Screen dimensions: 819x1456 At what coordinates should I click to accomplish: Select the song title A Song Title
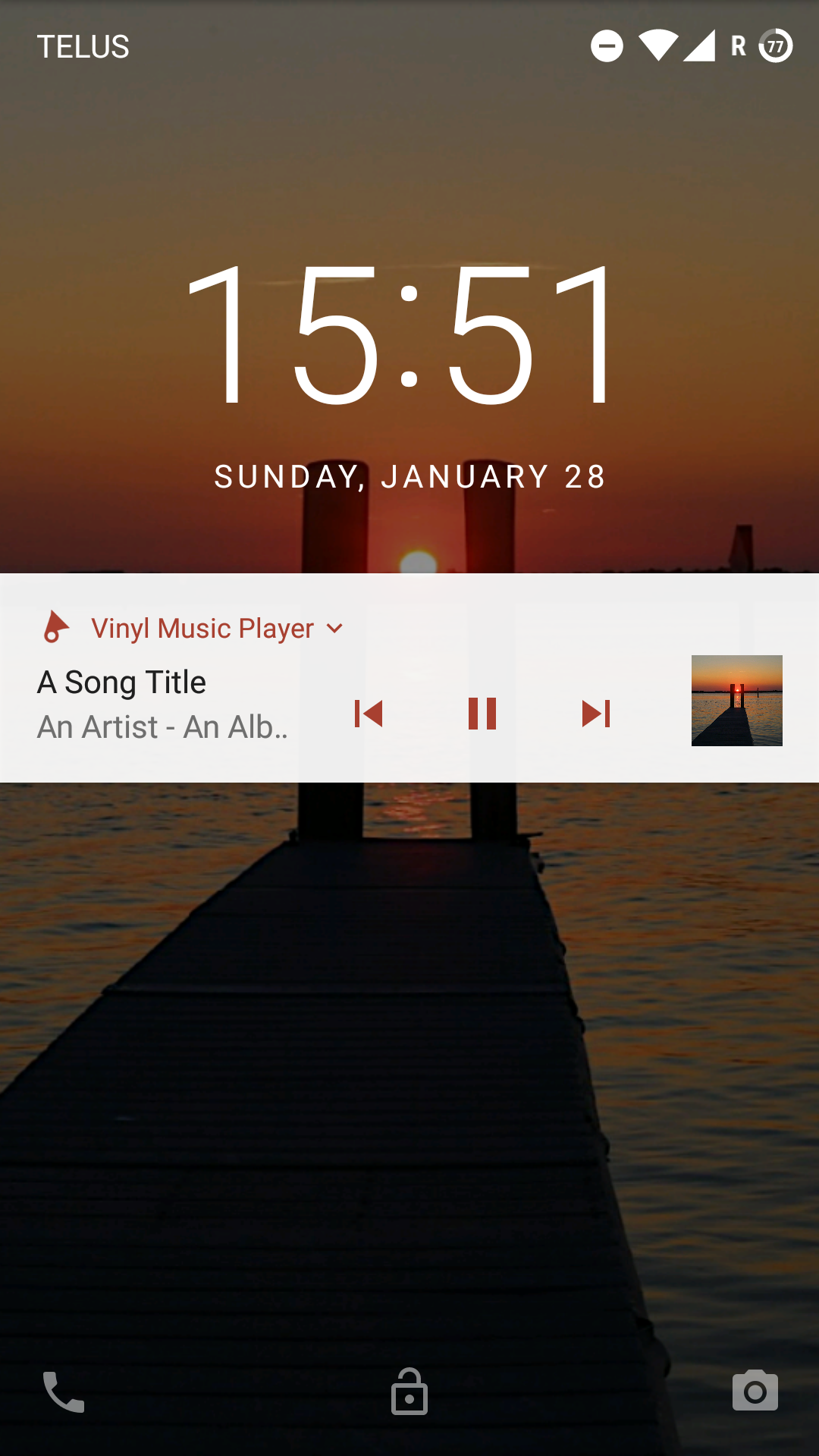(122, 681)
